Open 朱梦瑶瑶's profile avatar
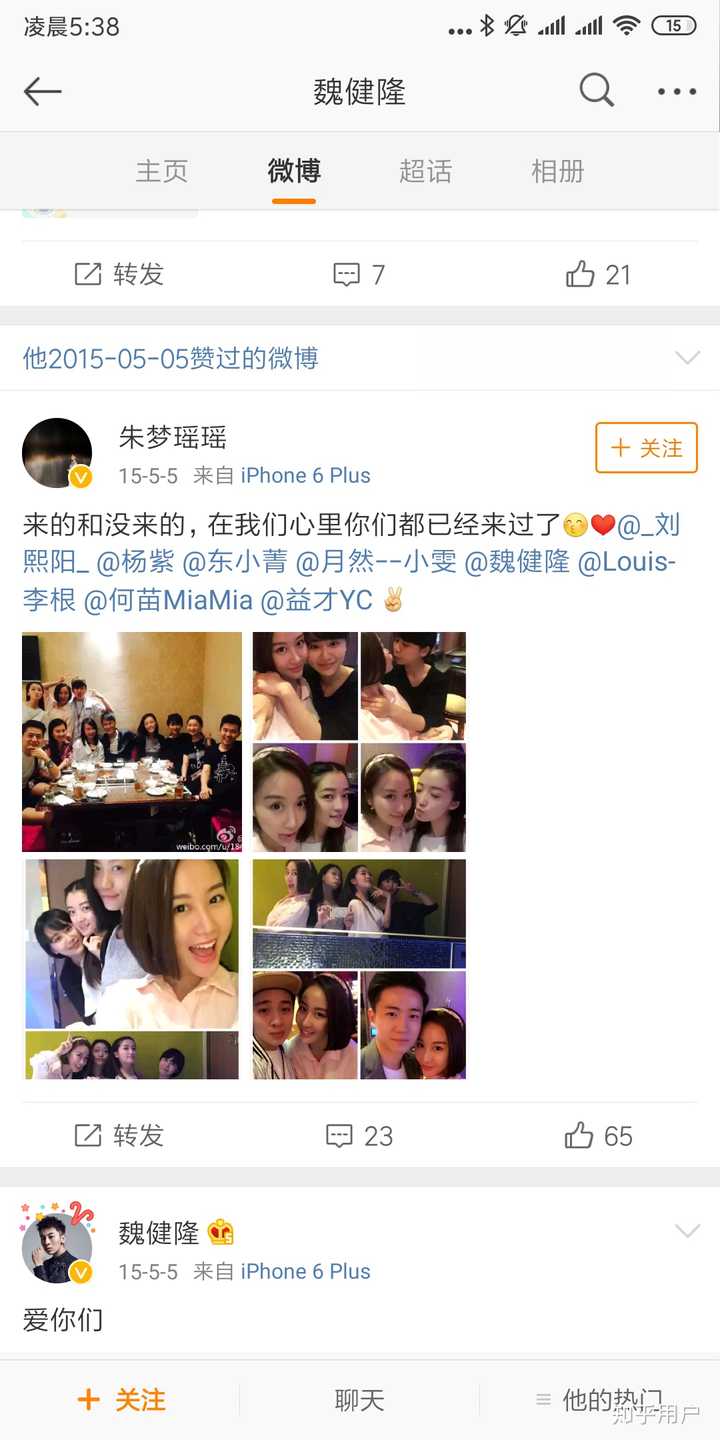 click(x=58, y=453)
